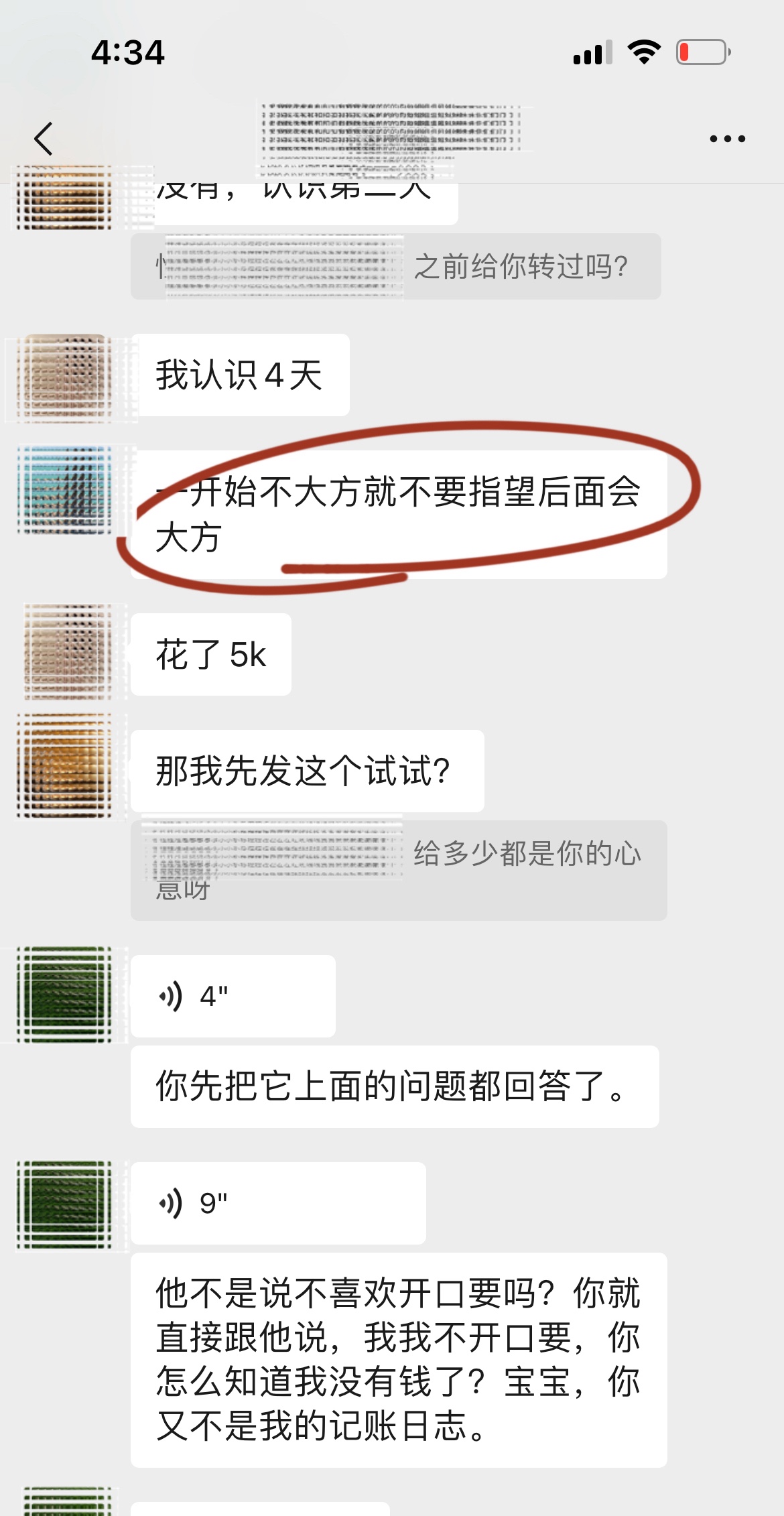Open the three-dot chat options menu

coord(727,139)
